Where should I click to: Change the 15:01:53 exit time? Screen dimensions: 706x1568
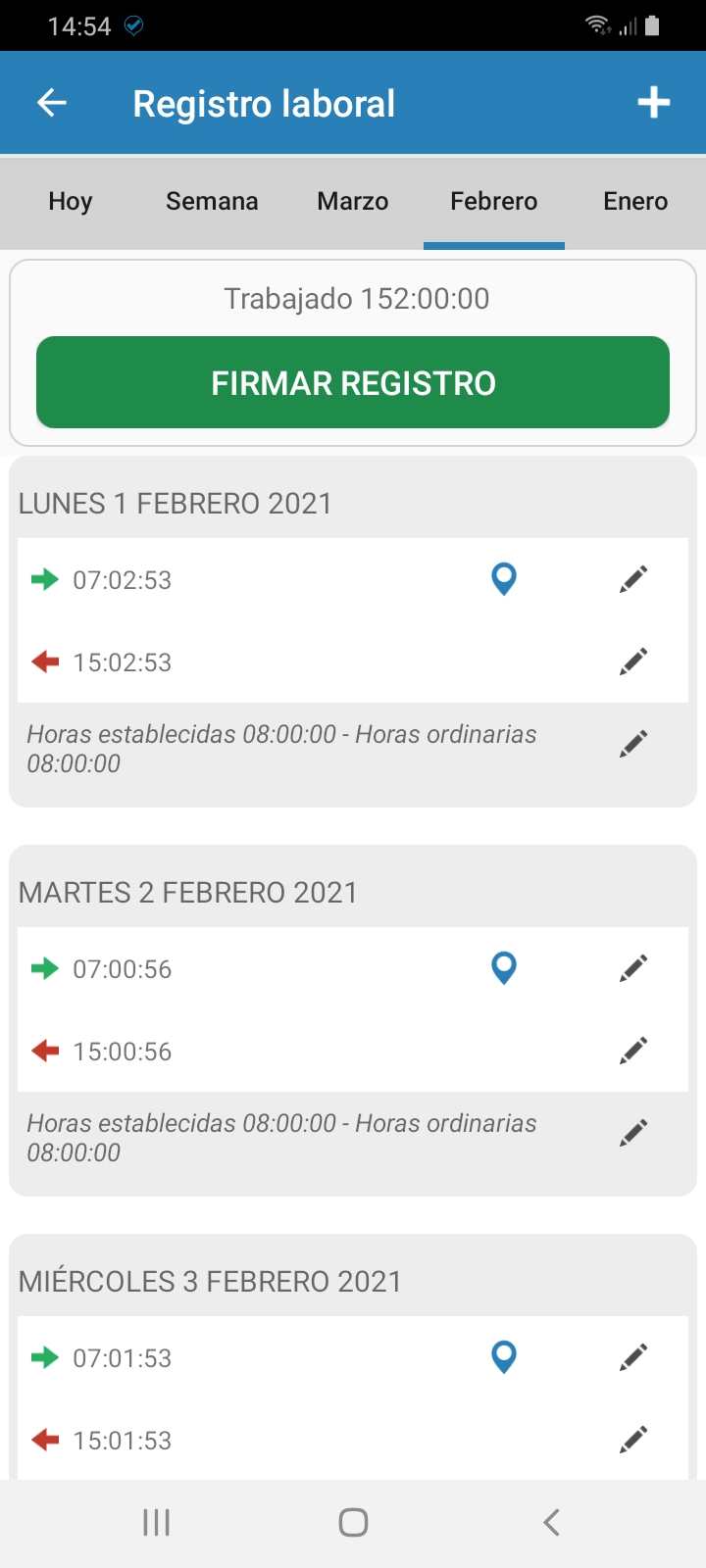pos(633,1440)
